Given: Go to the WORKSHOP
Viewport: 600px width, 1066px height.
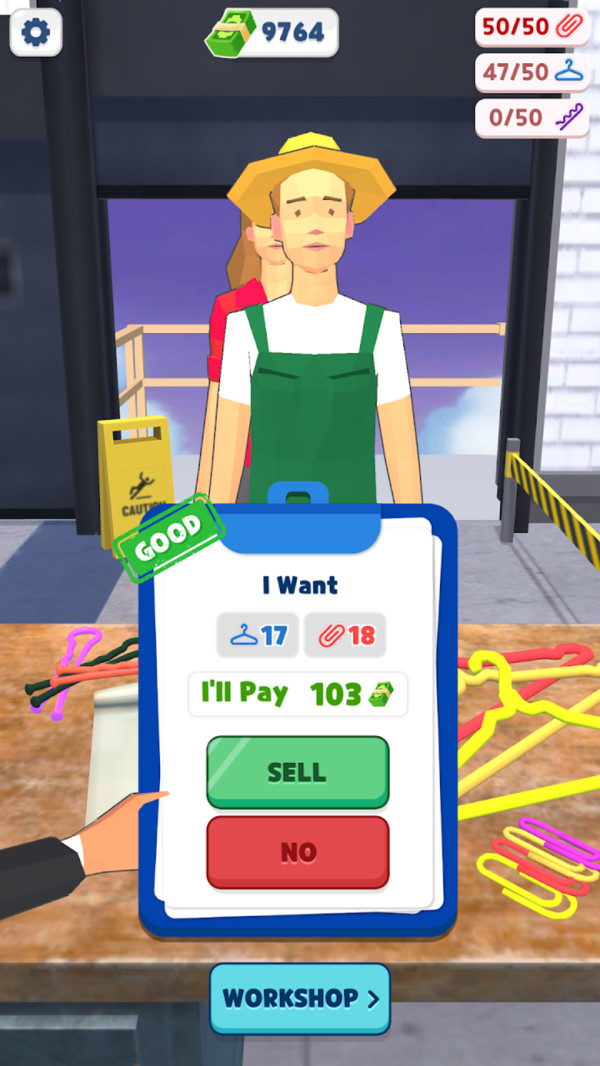Looking at the screenshot, I should [300, 998].
